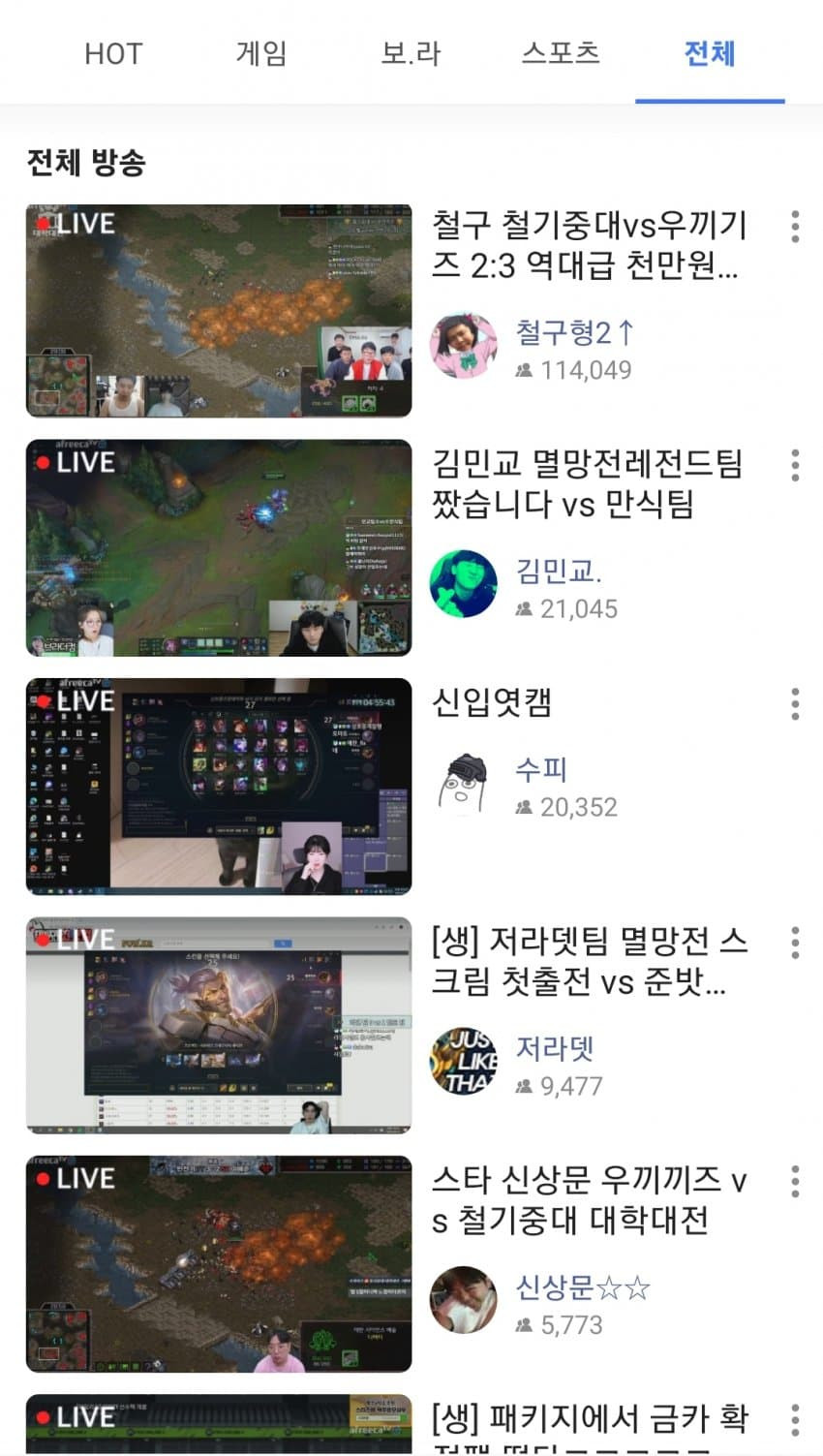This screenshot has width=823, height=1456.
Task: Select the 전체 tab
Action: pos(710,53)
